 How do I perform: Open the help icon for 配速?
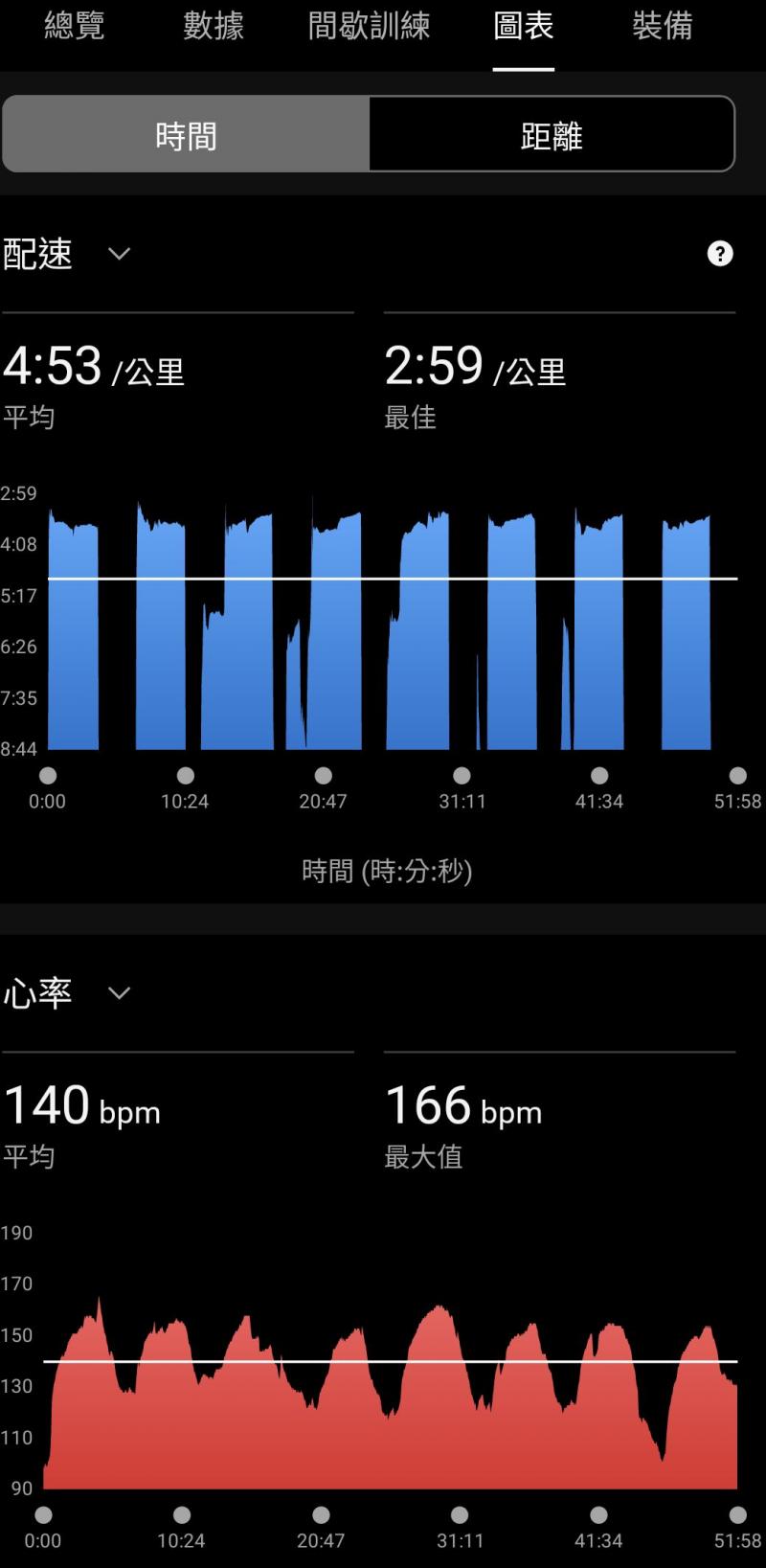point(719,254)
